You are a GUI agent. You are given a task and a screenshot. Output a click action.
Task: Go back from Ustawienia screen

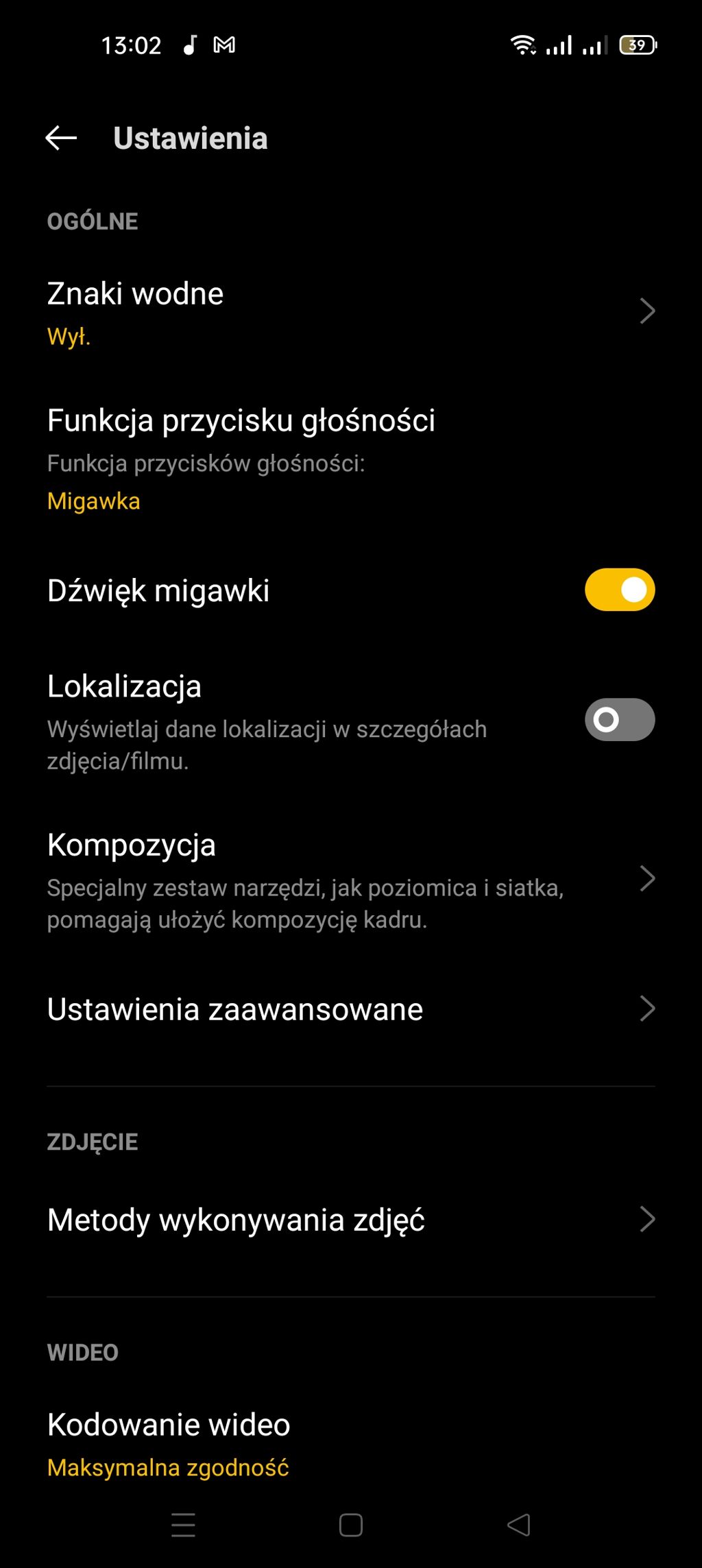coord(61,138)
